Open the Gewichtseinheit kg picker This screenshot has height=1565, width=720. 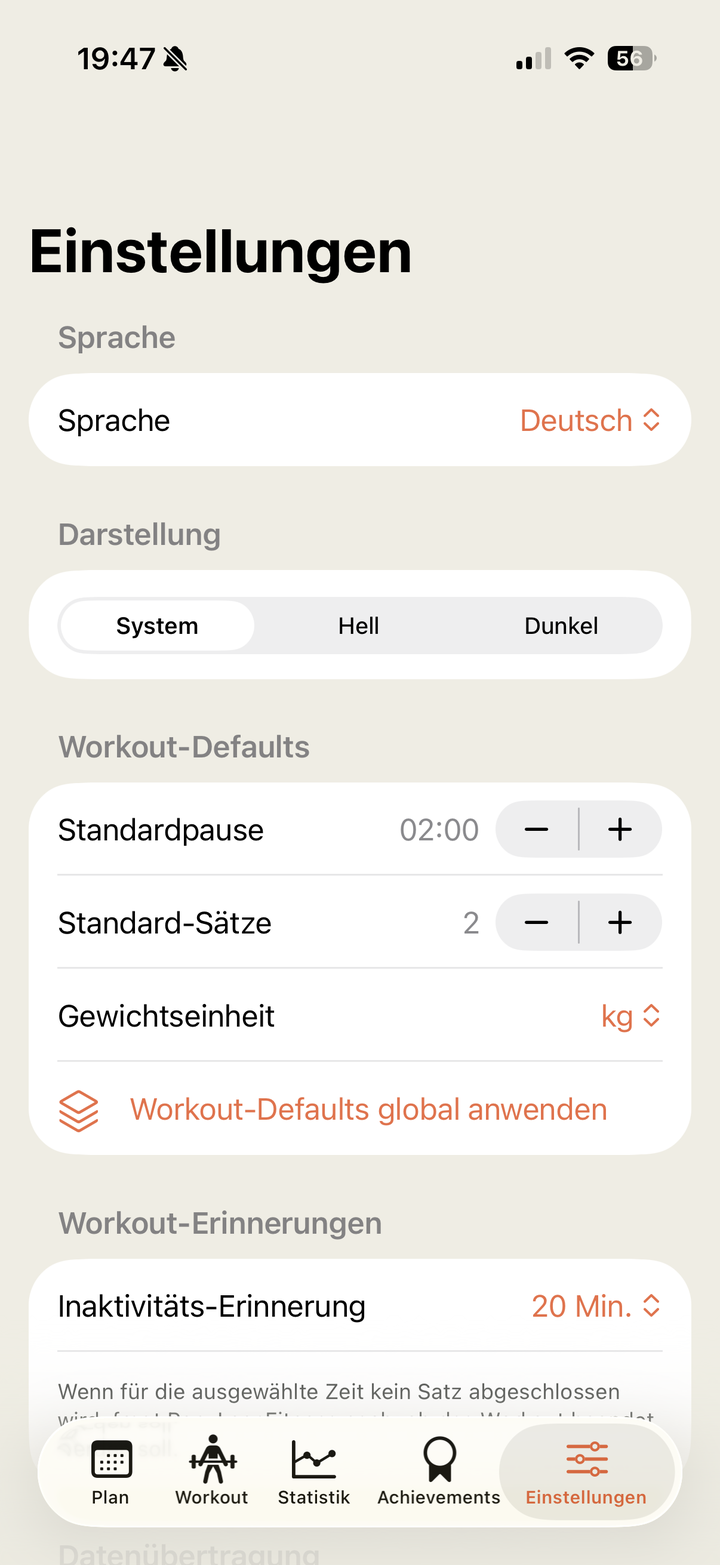click(631, 1016)
